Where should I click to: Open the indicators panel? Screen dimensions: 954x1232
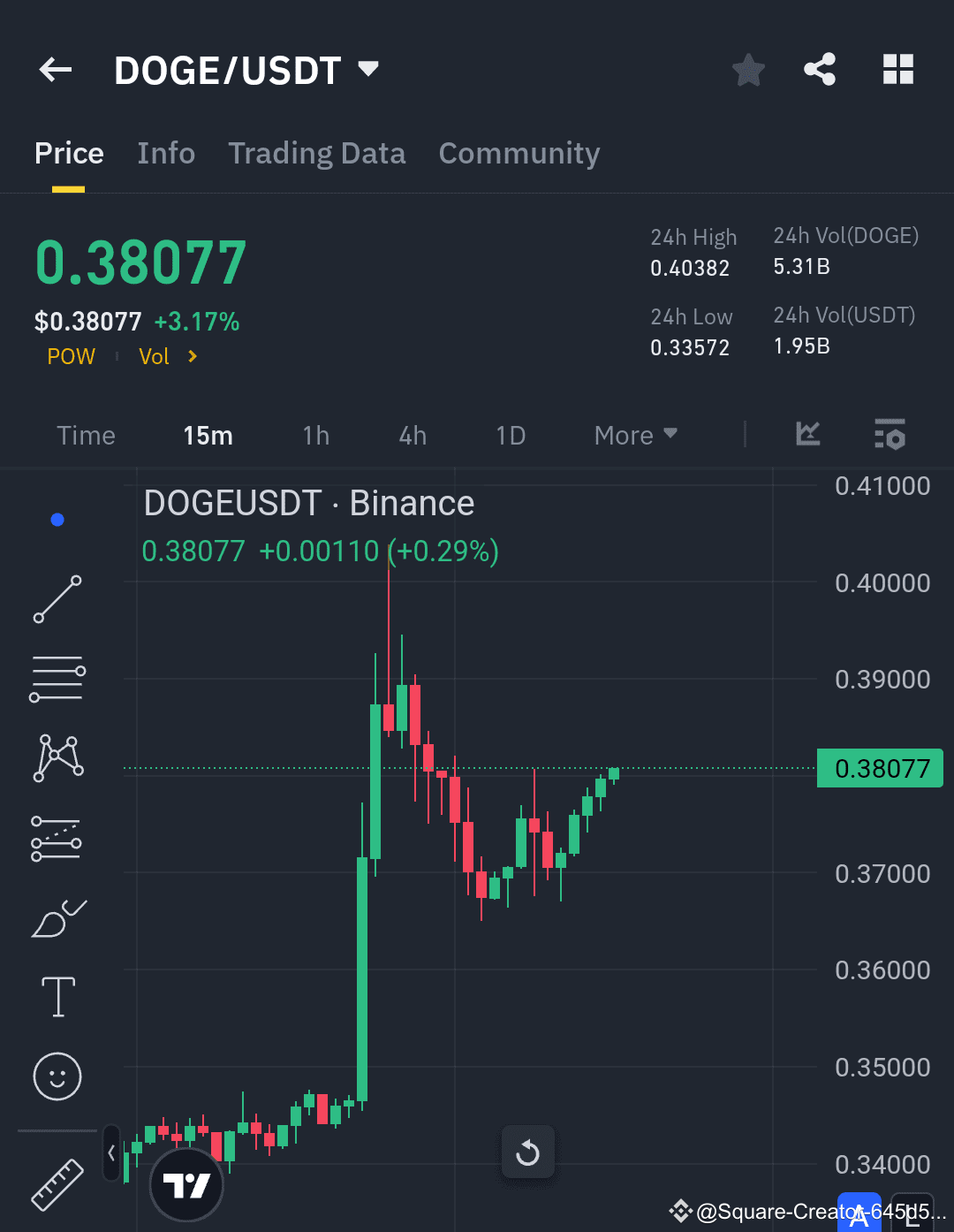coord(806,434)
